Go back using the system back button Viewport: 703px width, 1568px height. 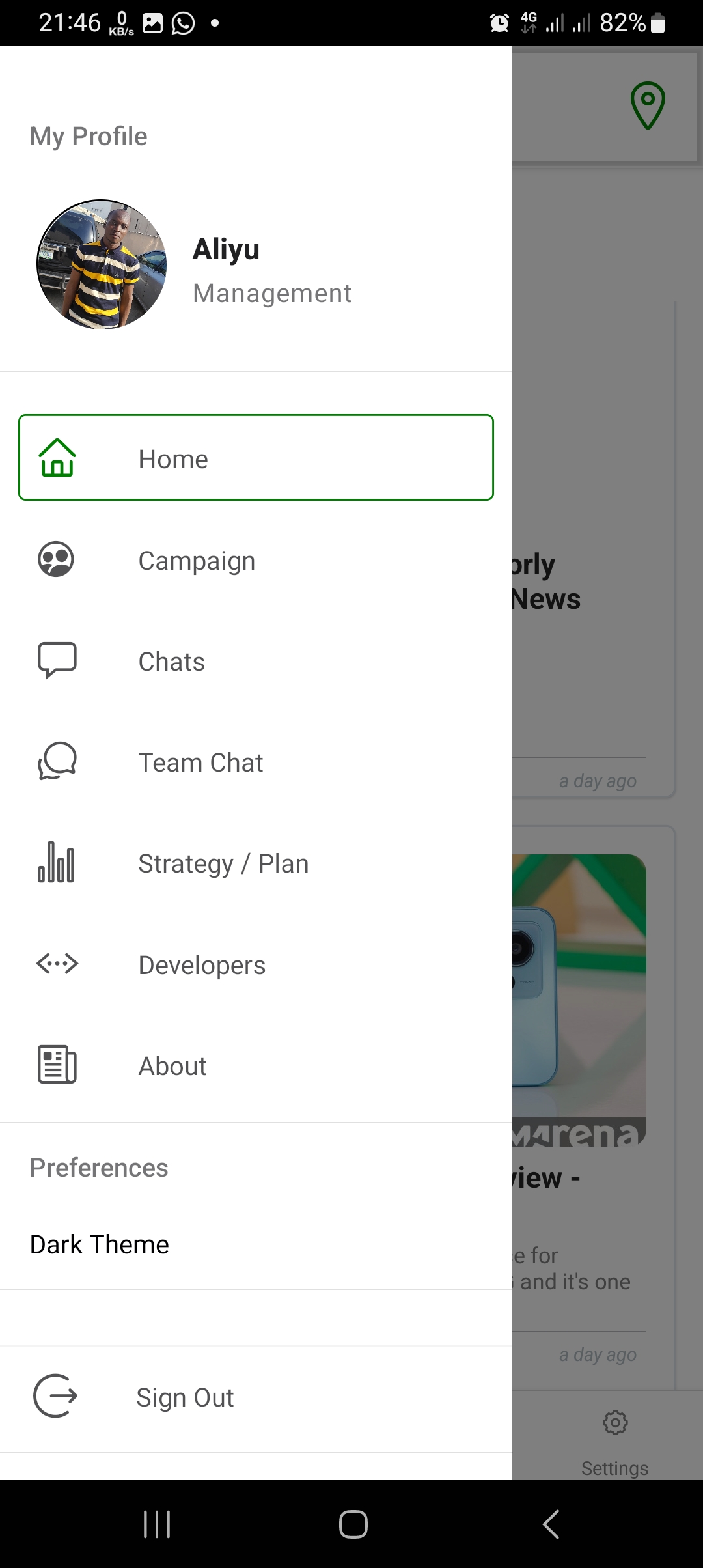tap(551, 1524)
